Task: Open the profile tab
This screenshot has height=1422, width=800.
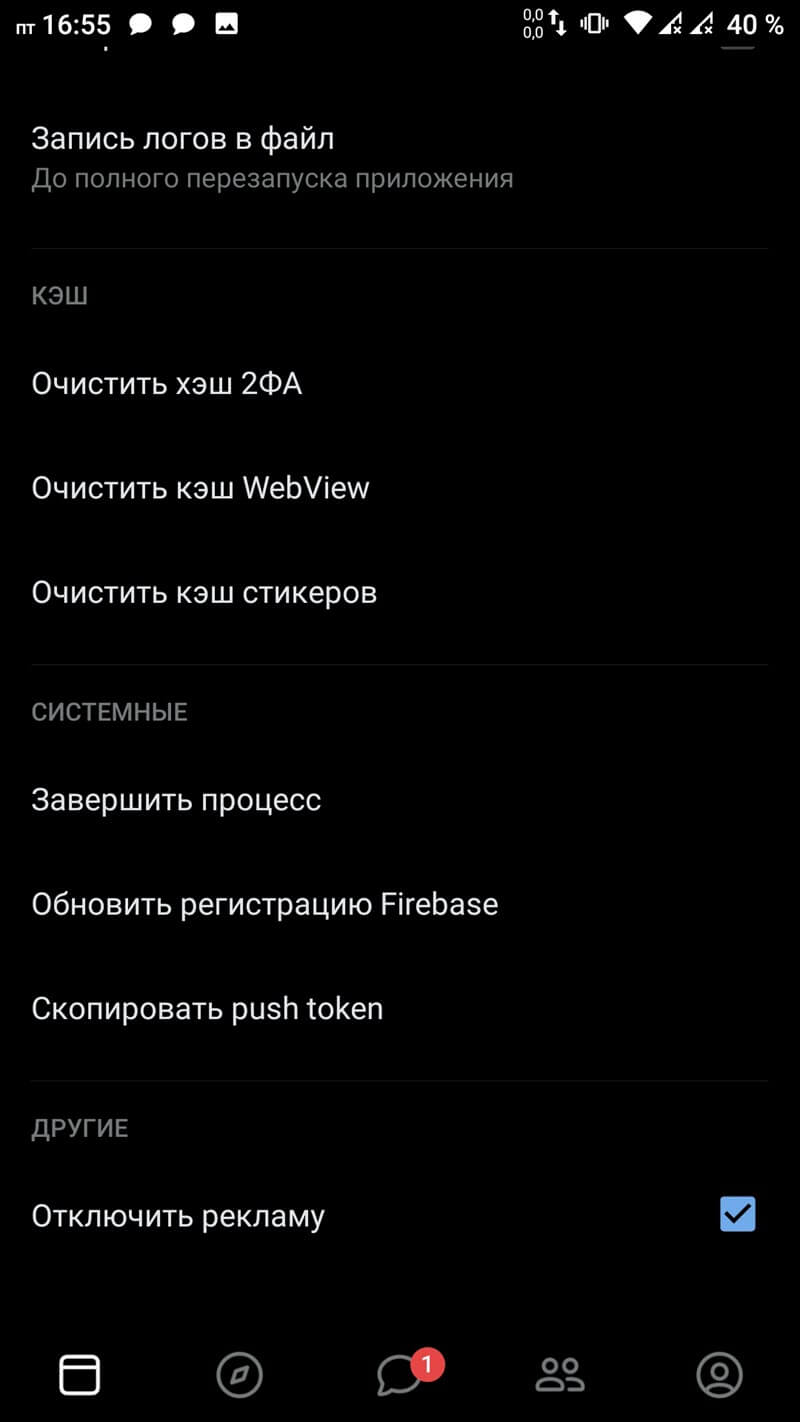Action: pos(720,1374)
